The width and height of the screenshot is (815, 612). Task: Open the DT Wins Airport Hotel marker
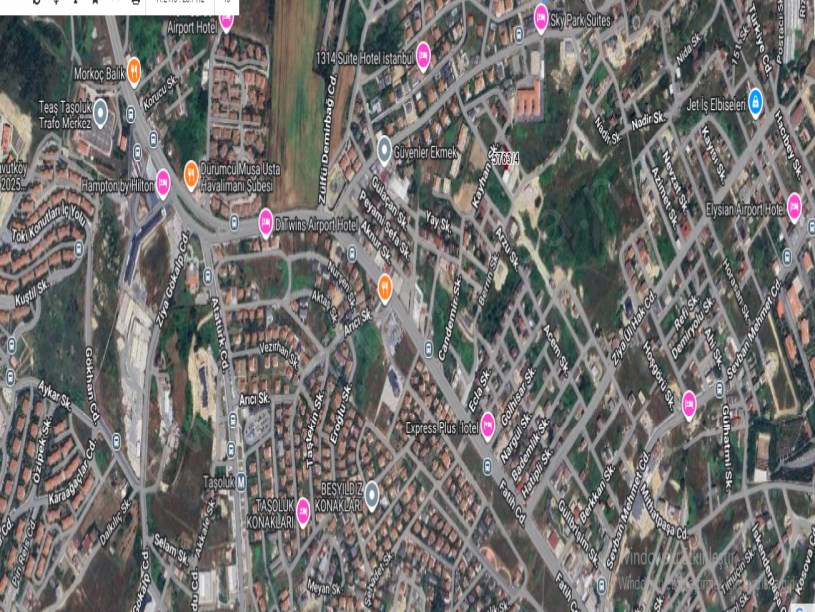(x=266, y=220)
